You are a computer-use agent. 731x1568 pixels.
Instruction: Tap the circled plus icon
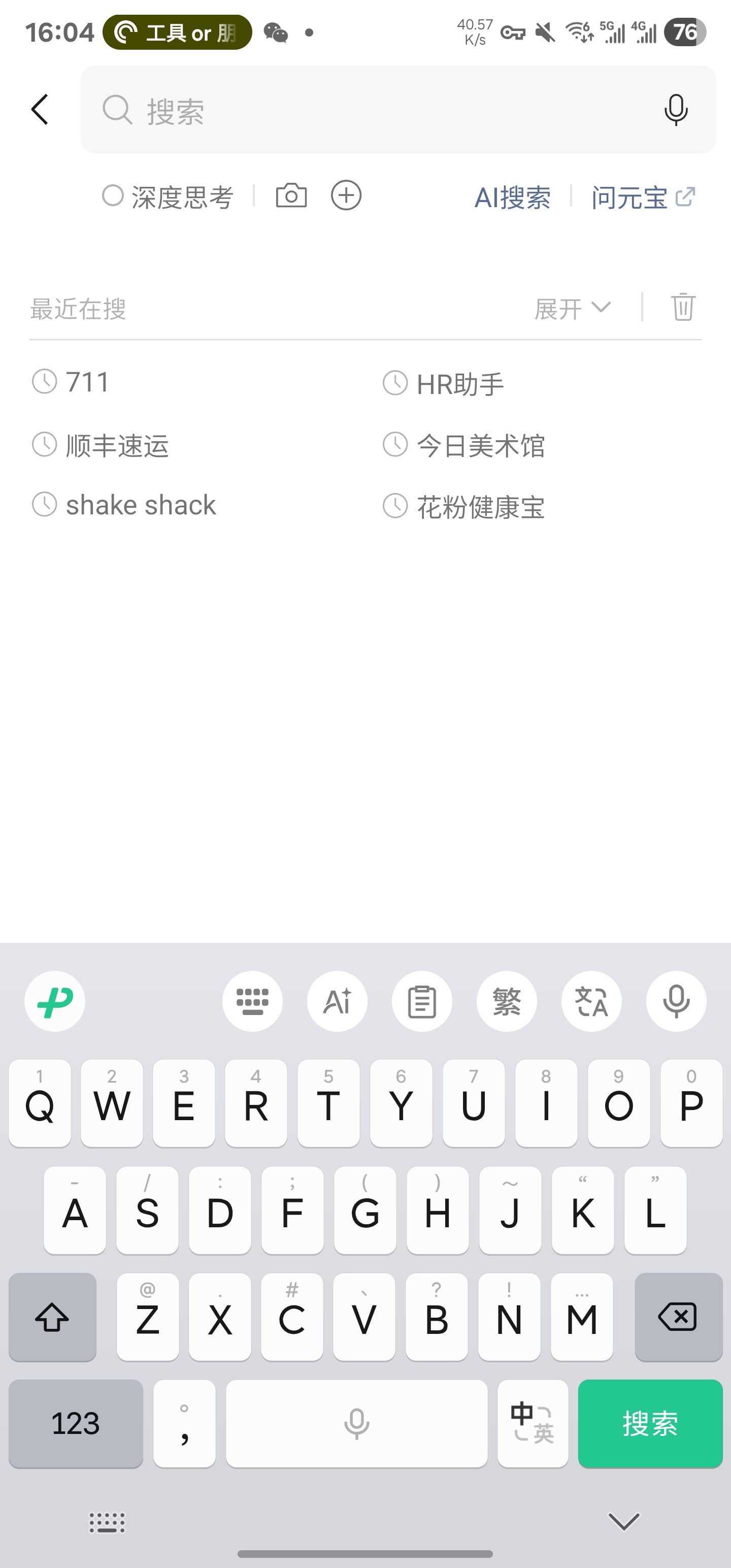click(x=346, y=196)
